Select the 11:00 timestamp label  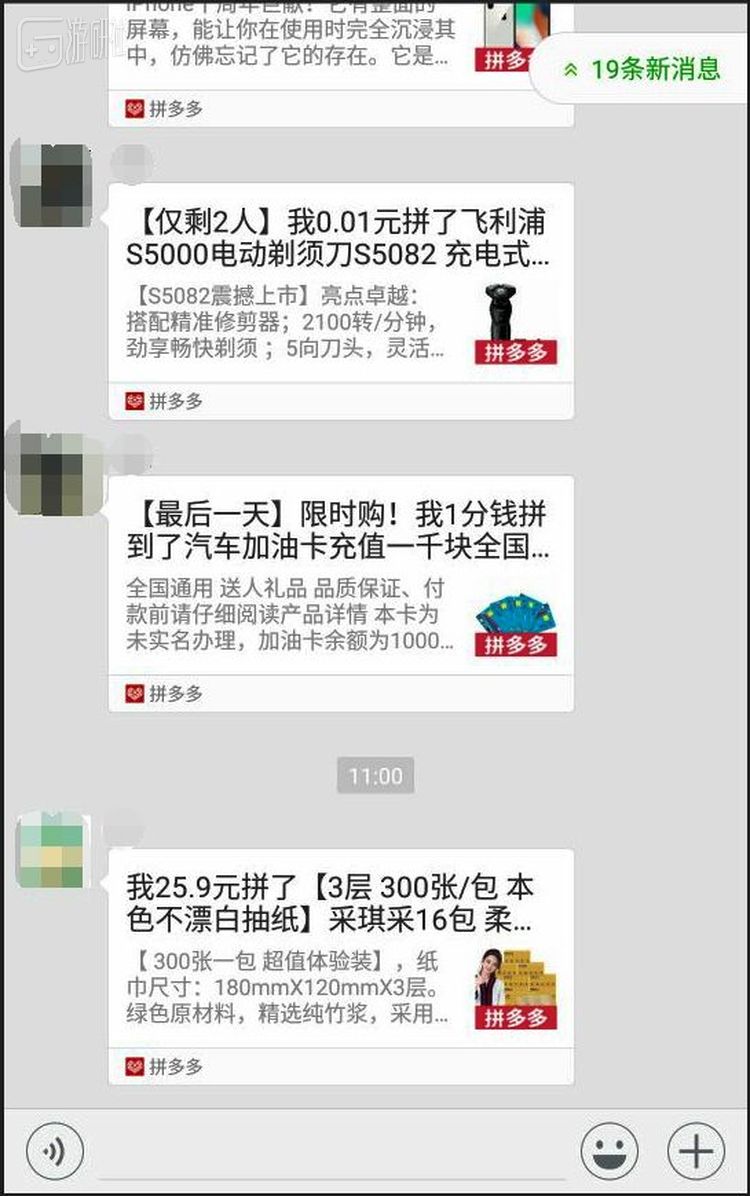click(x=375, y=774)
